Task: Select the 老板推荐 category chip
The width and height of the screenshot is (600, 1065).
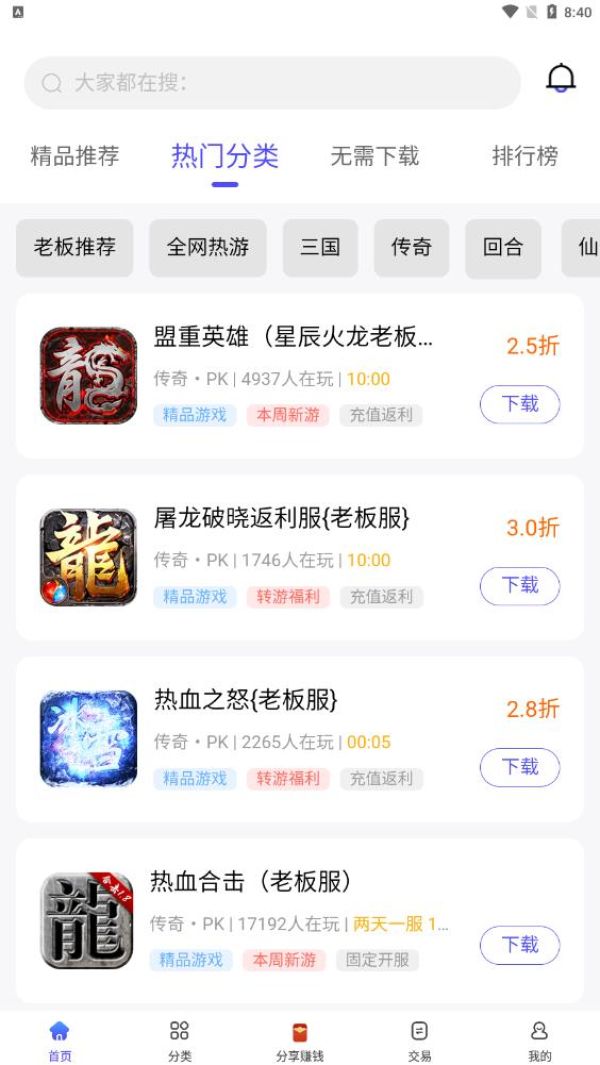Action: click(x=75, y=248)
